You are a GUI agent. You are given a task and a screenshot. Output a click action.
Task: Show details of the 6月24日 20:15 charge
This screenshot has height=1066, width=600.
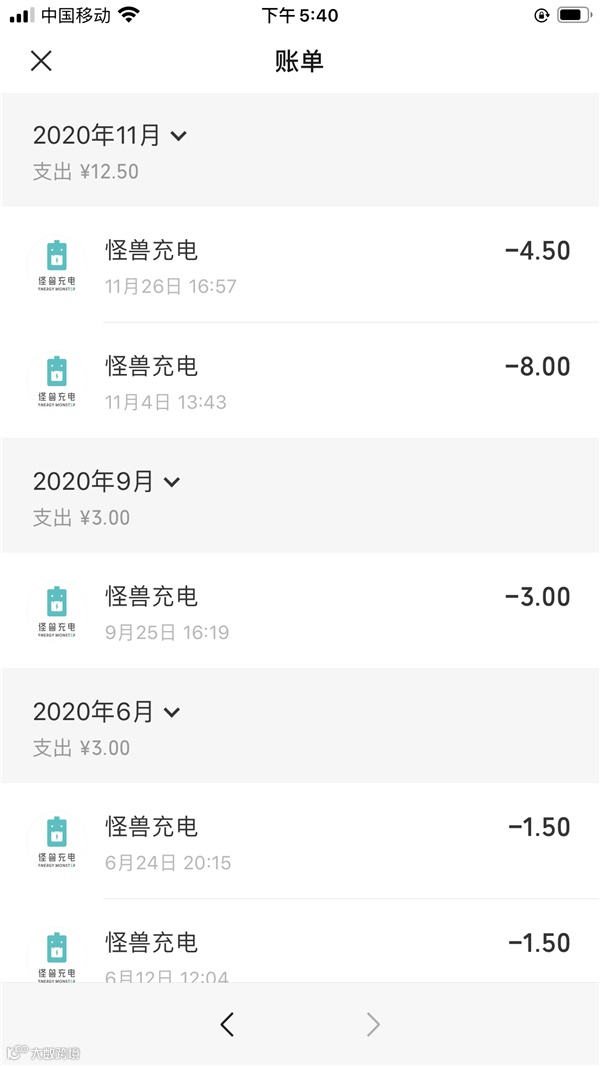point(300,841)
